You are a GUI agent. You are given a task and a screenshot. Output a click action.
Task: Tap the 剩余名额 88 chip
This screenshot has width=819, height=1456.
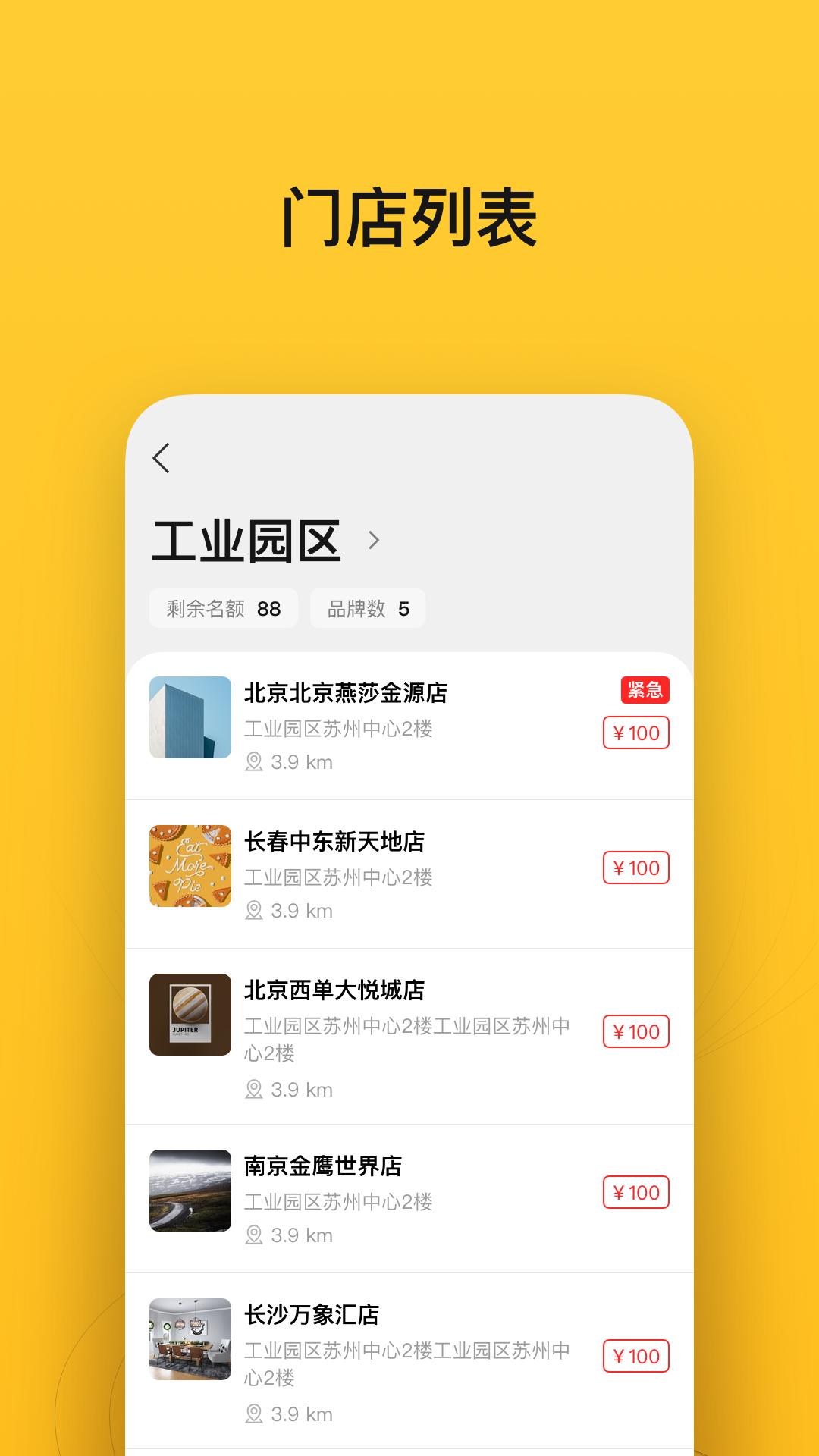click(223, 608)
